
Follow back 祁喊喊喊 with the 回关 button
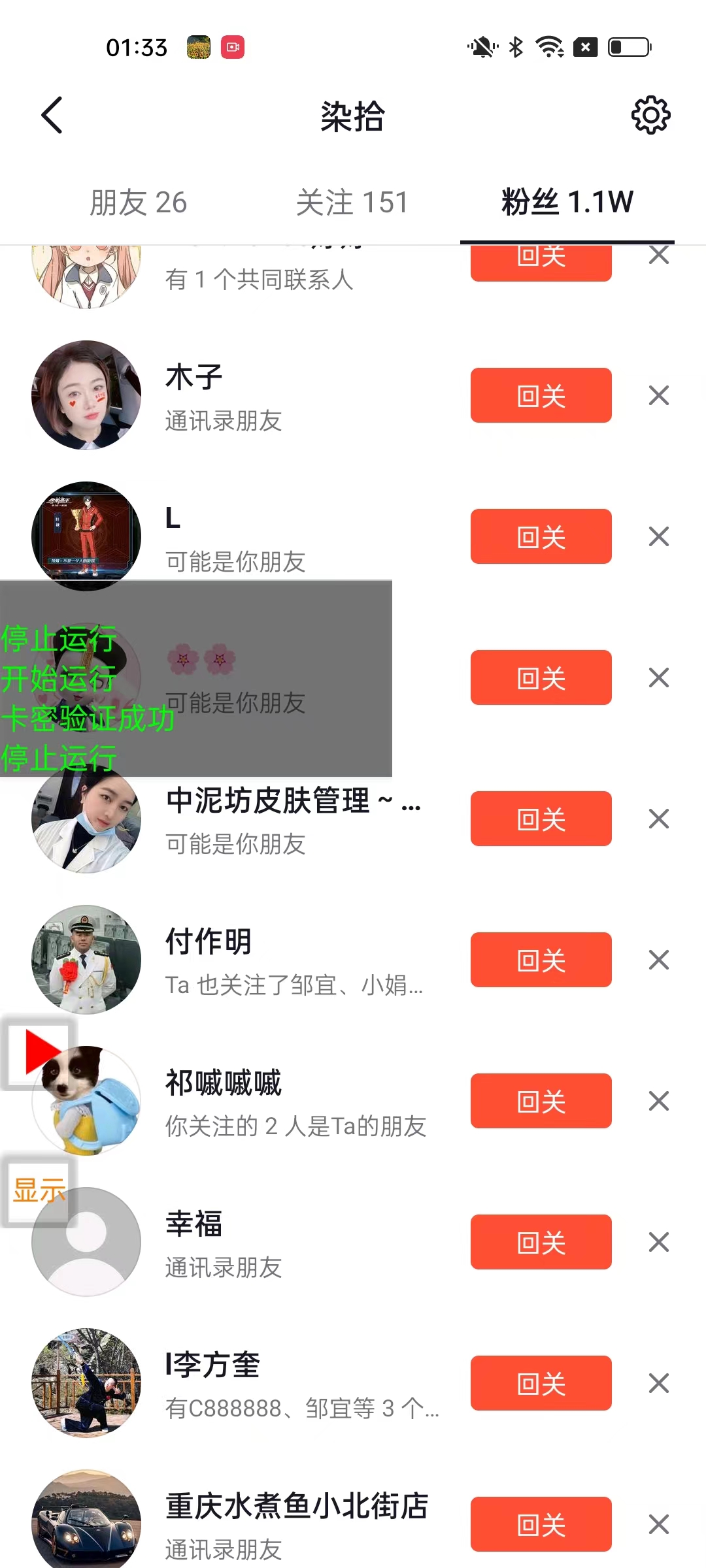point(541,1101)
